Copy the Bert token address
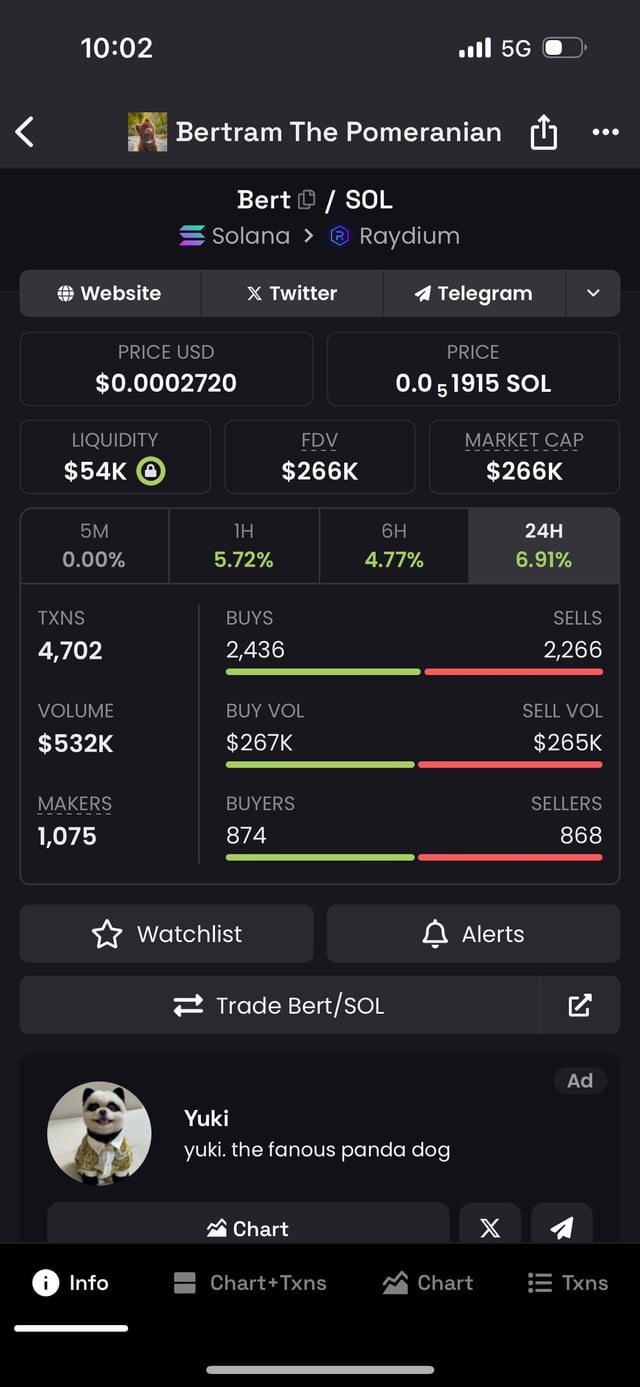This screenshot has width=640, height=1387. tap(307, 199)
